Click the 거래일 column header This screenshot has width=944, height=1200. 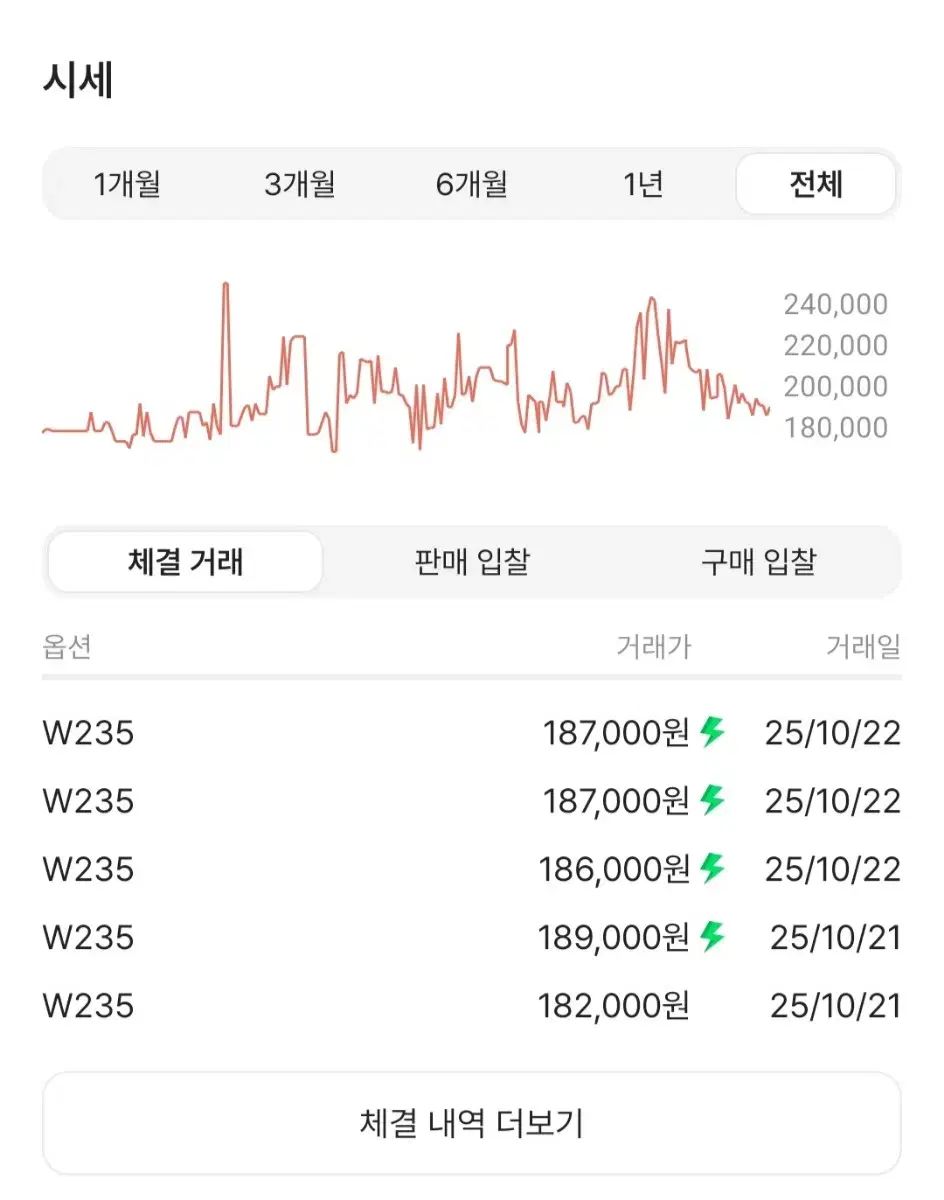pyautogui.click(x=863, y=646)
